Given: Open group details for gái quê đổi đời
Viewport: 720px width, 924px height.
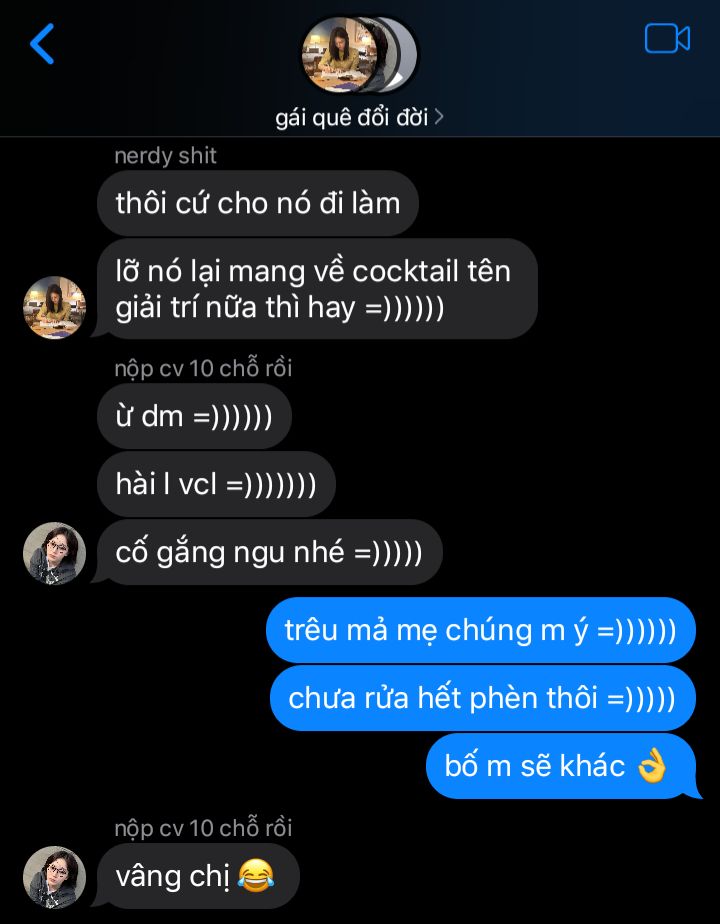Looking at the screenshot, I should (359, 117).
